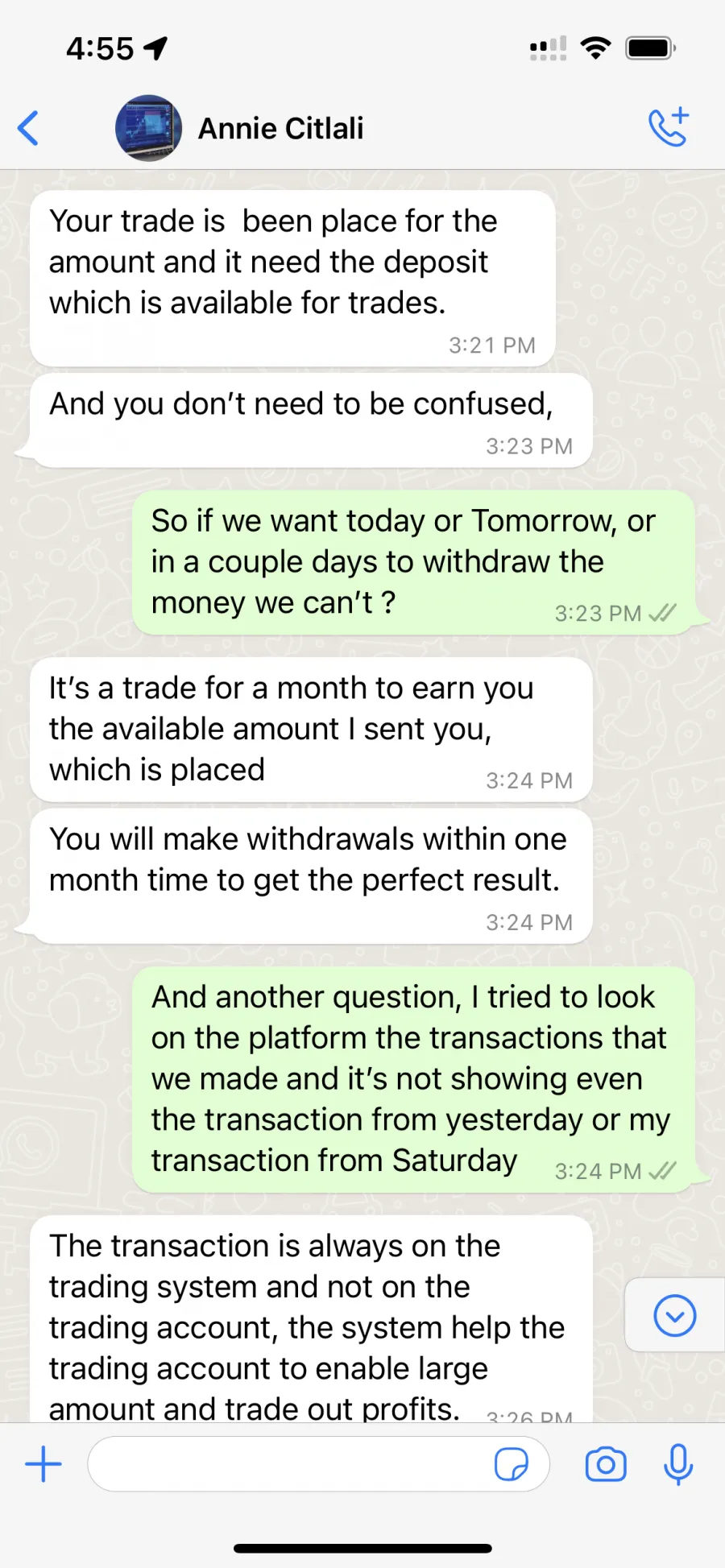
Task: Open the attachment plus menu
Action: pos(43,1464)
